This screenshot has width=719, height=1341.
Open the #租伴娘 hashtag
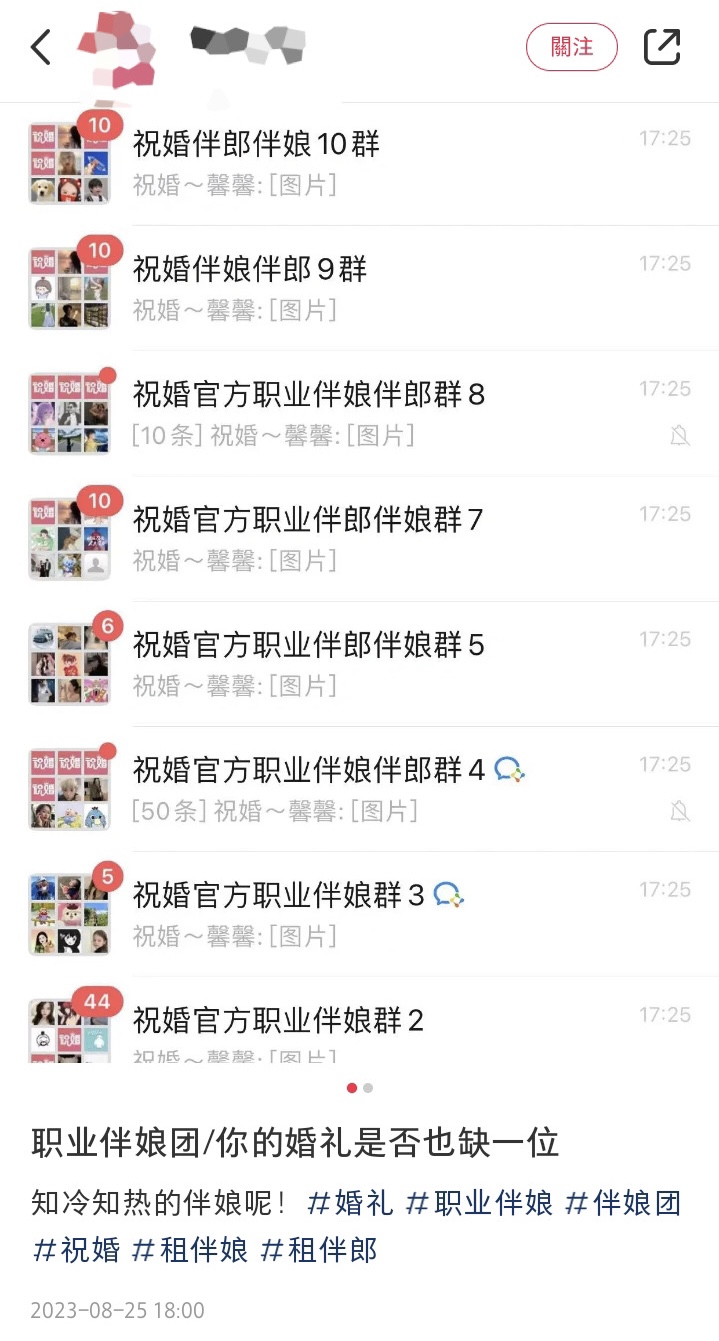coord(190,1249)
